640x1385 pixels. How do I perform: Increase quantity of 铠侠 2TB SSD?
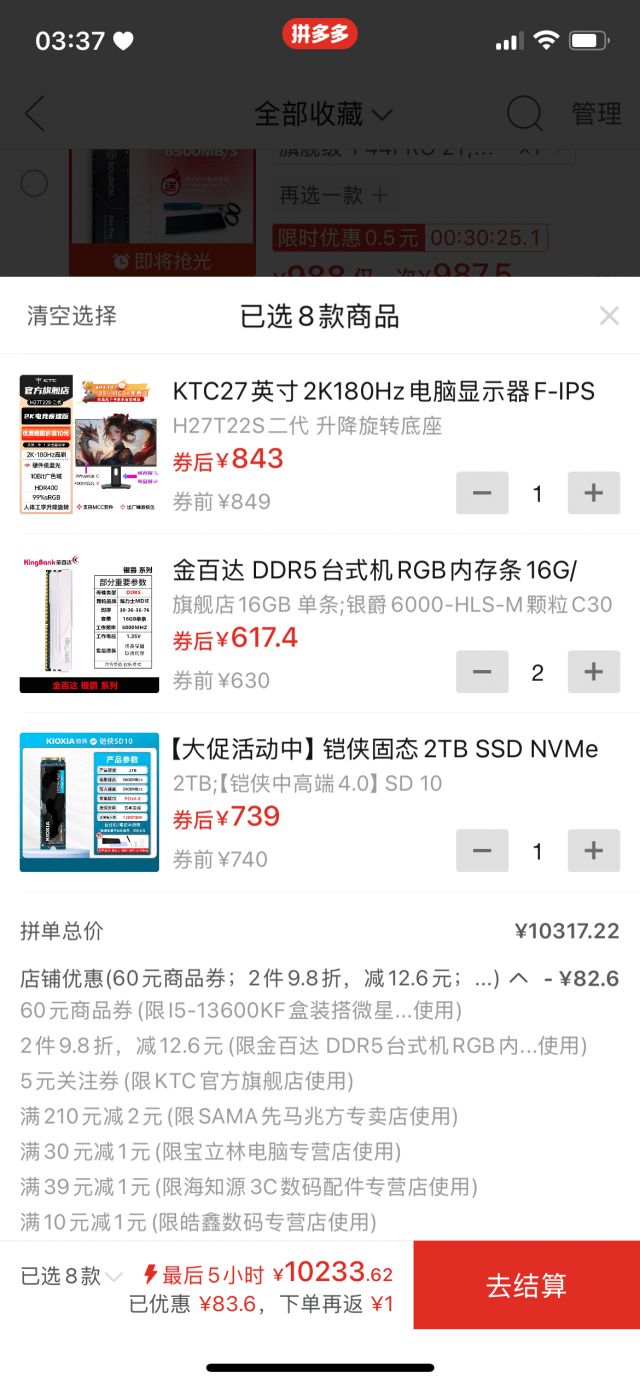tap(594, 851)
